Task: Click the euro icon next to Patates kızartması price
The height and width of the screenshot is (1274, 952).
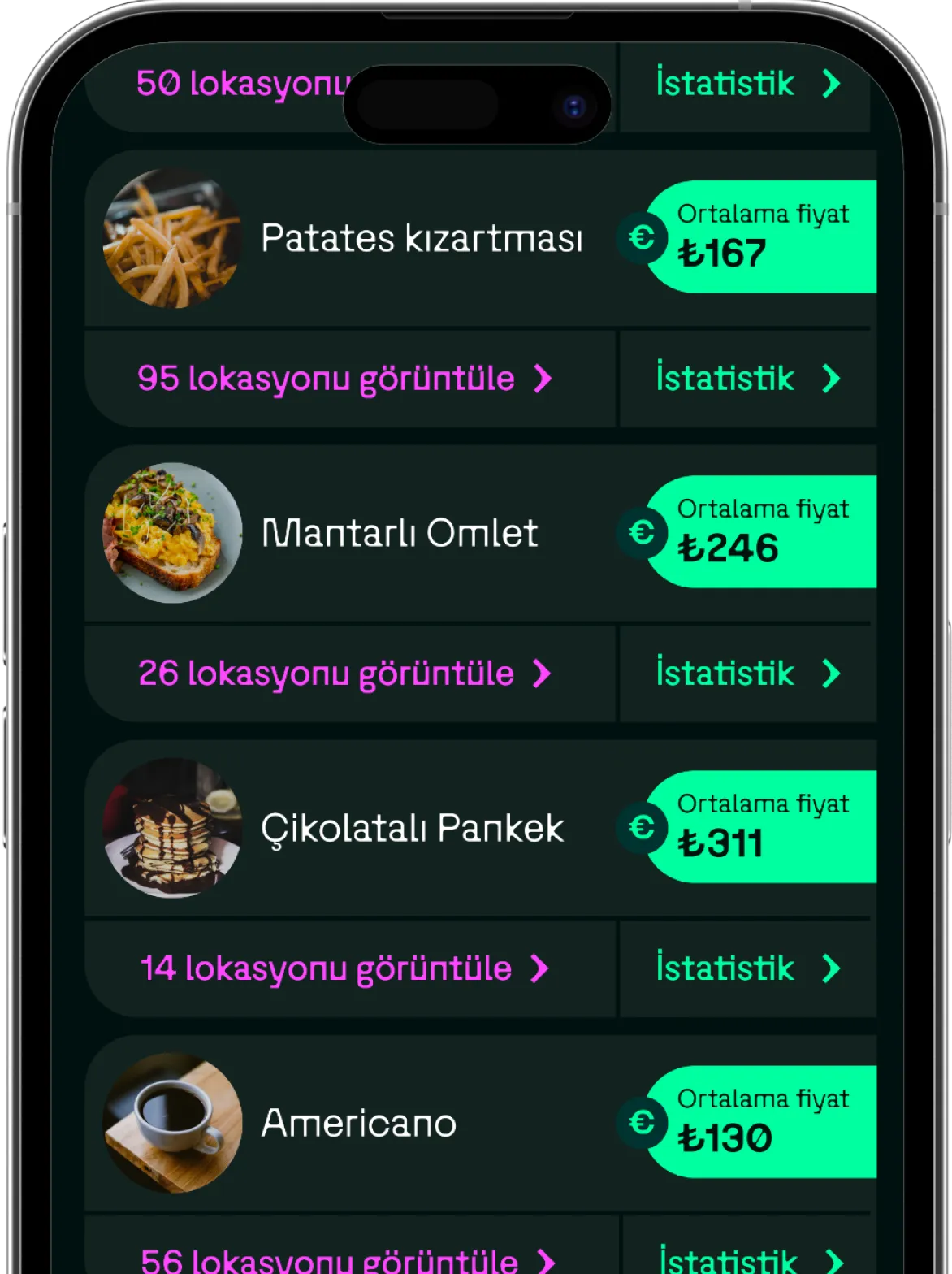Action: pyautogui.click(x=643, y=238)
